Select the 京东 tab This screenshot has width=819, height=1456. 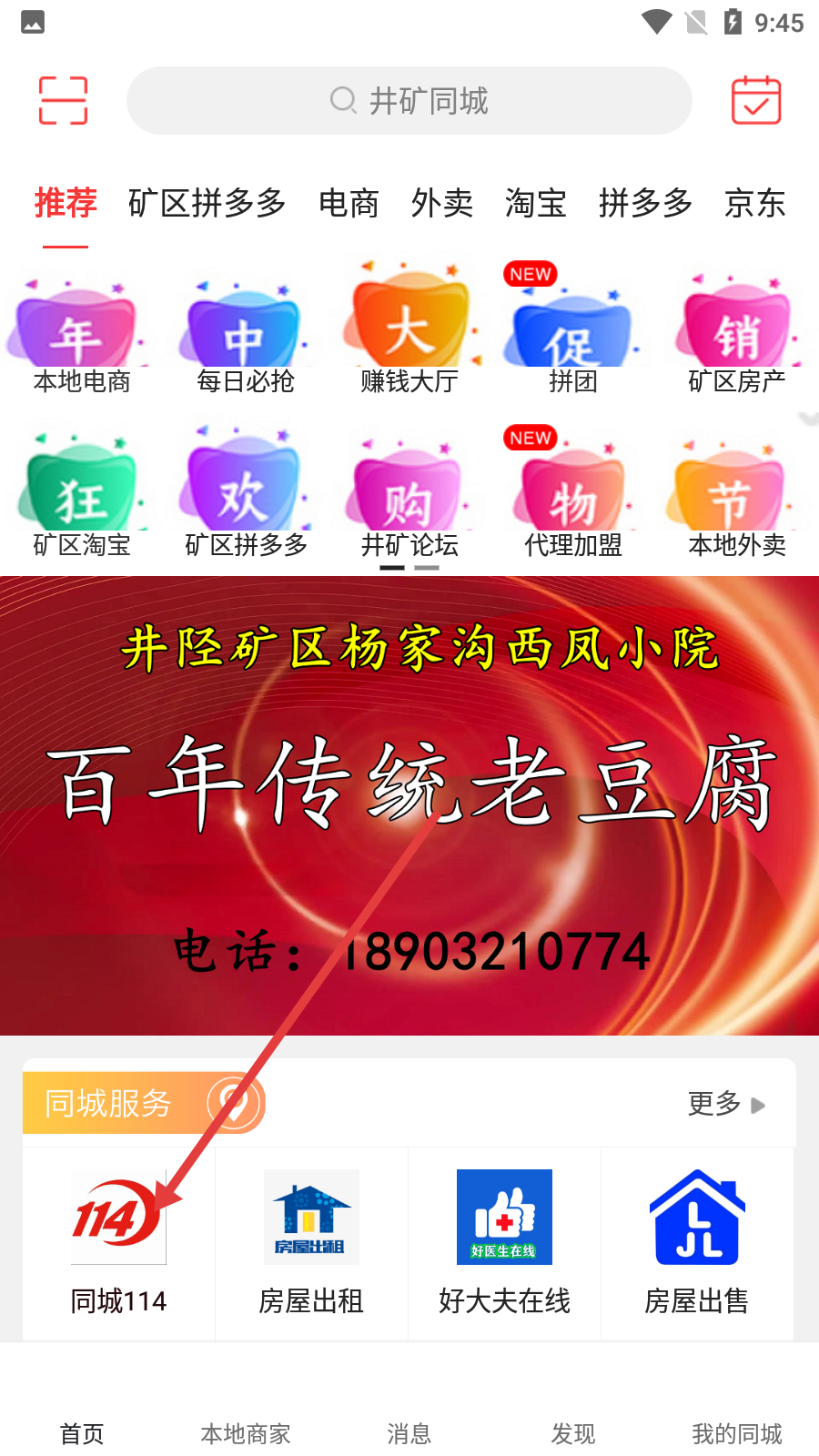[754, 203]
